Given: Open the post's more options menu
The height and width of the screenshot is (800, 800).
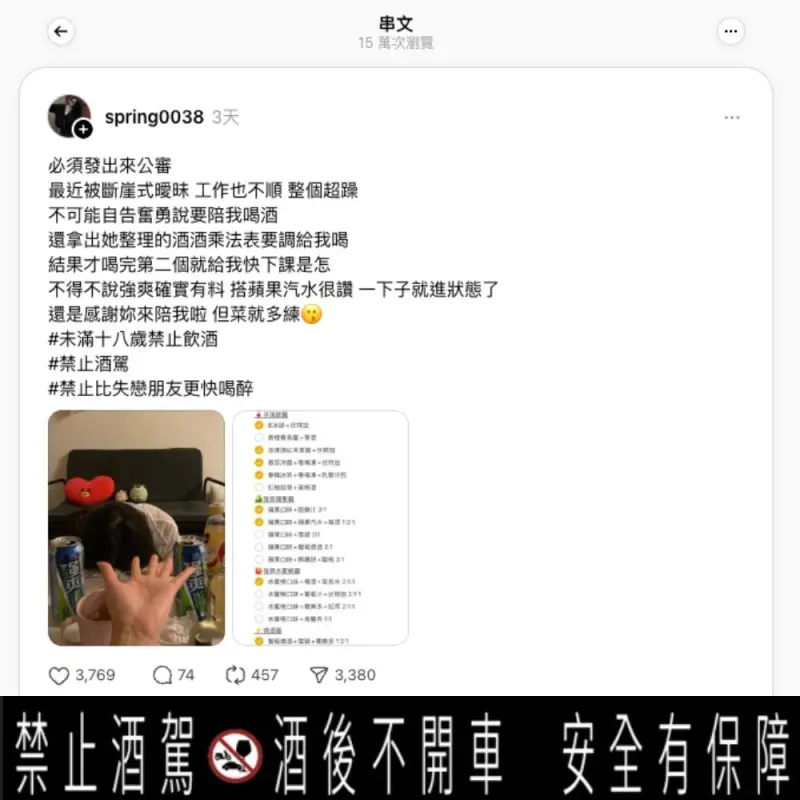Looking at the screenshot, I should (732, 117).
